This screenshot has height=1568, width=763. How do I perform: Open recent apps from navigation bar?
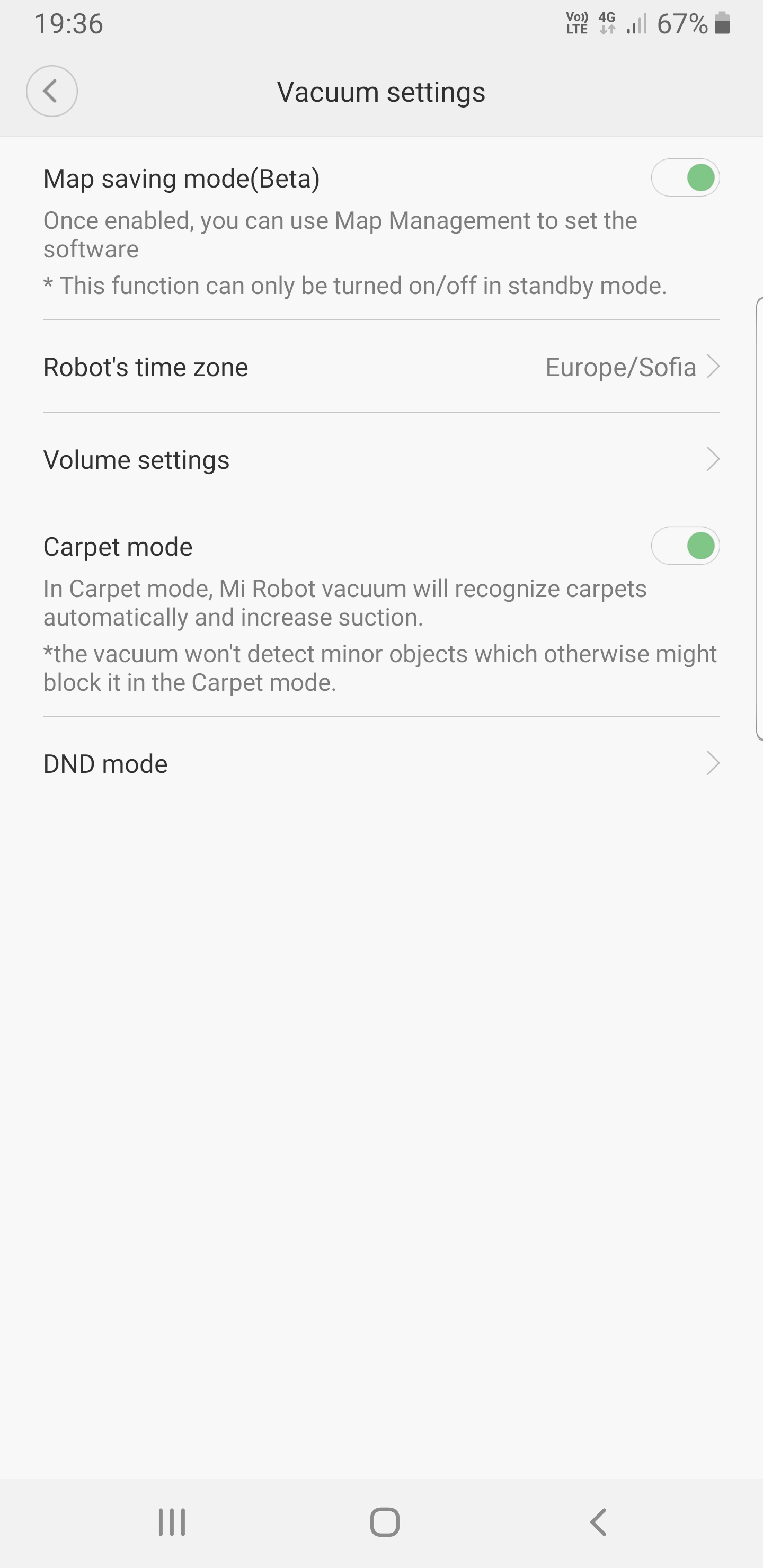point(172,1522)
